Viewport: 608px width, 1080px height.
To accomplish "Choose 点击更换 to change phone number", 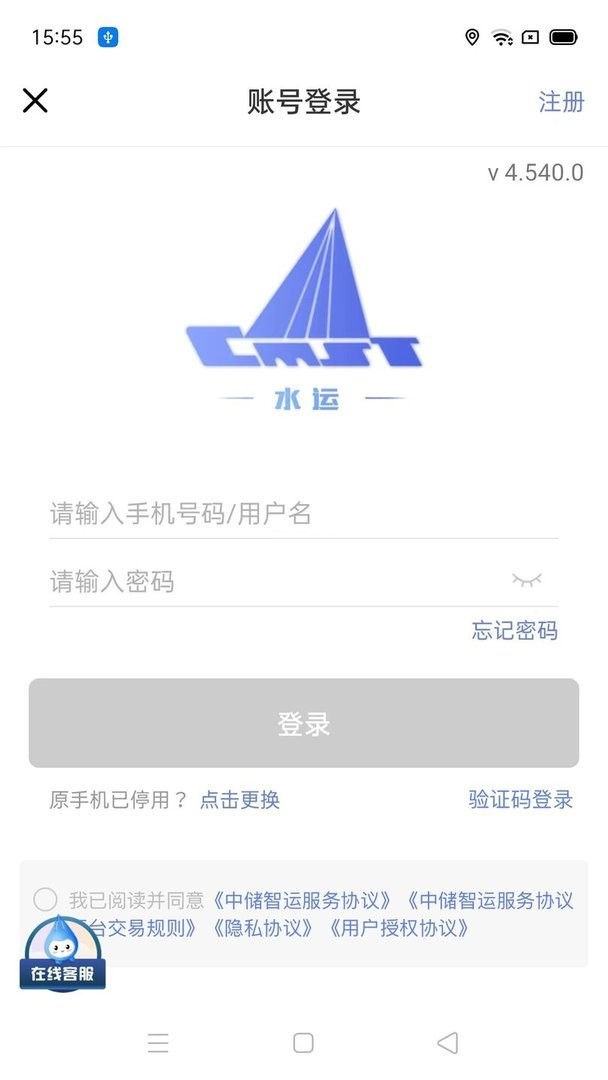I will [x=240, y=800].
